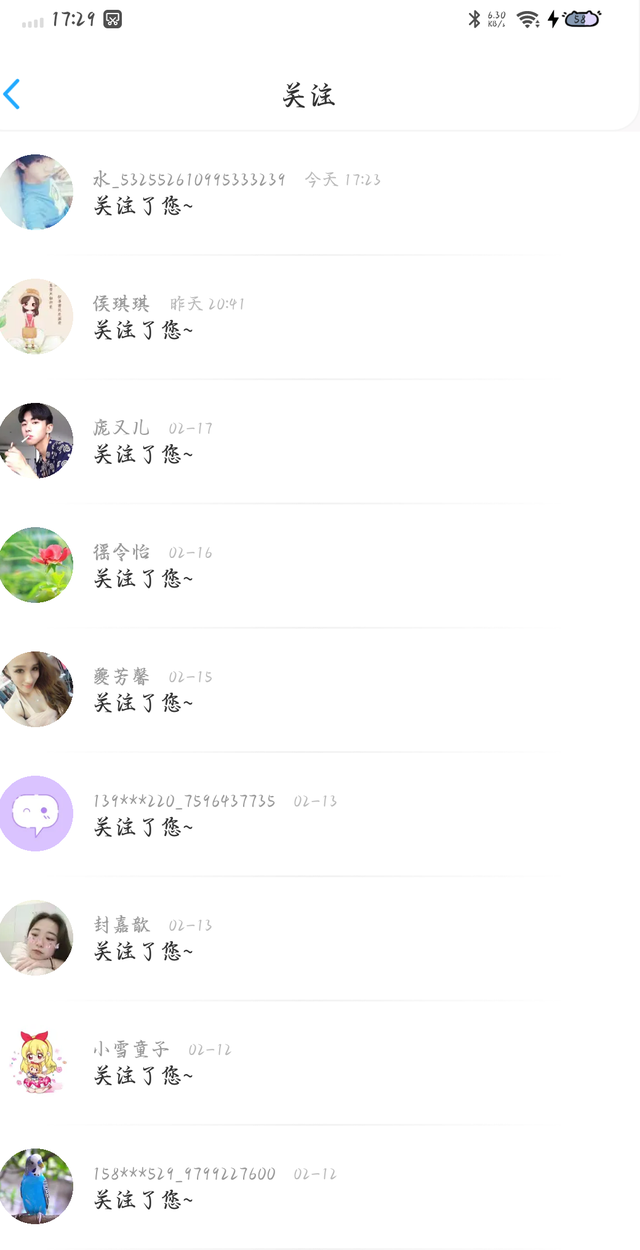Go back from the 关注 page
Image resolution: width=640 pixels, height=1250 pixels.
pyautogui.click(x=13, y=95)
